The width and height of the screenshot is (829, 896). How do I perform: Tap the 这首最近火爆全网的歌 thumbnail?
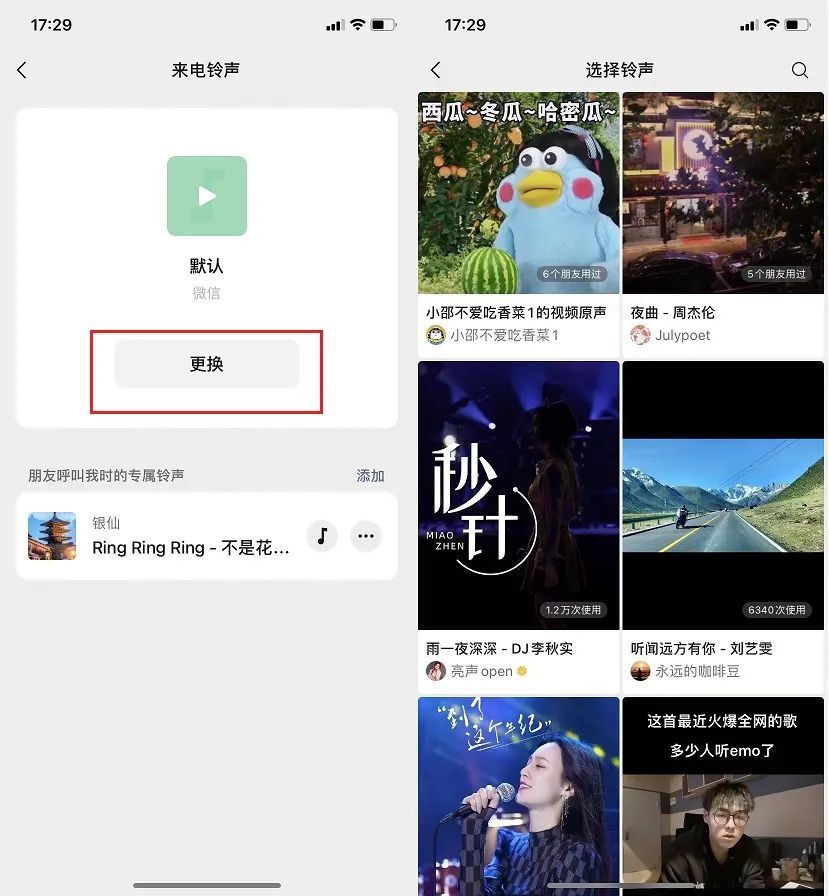[x=723, y=790]
